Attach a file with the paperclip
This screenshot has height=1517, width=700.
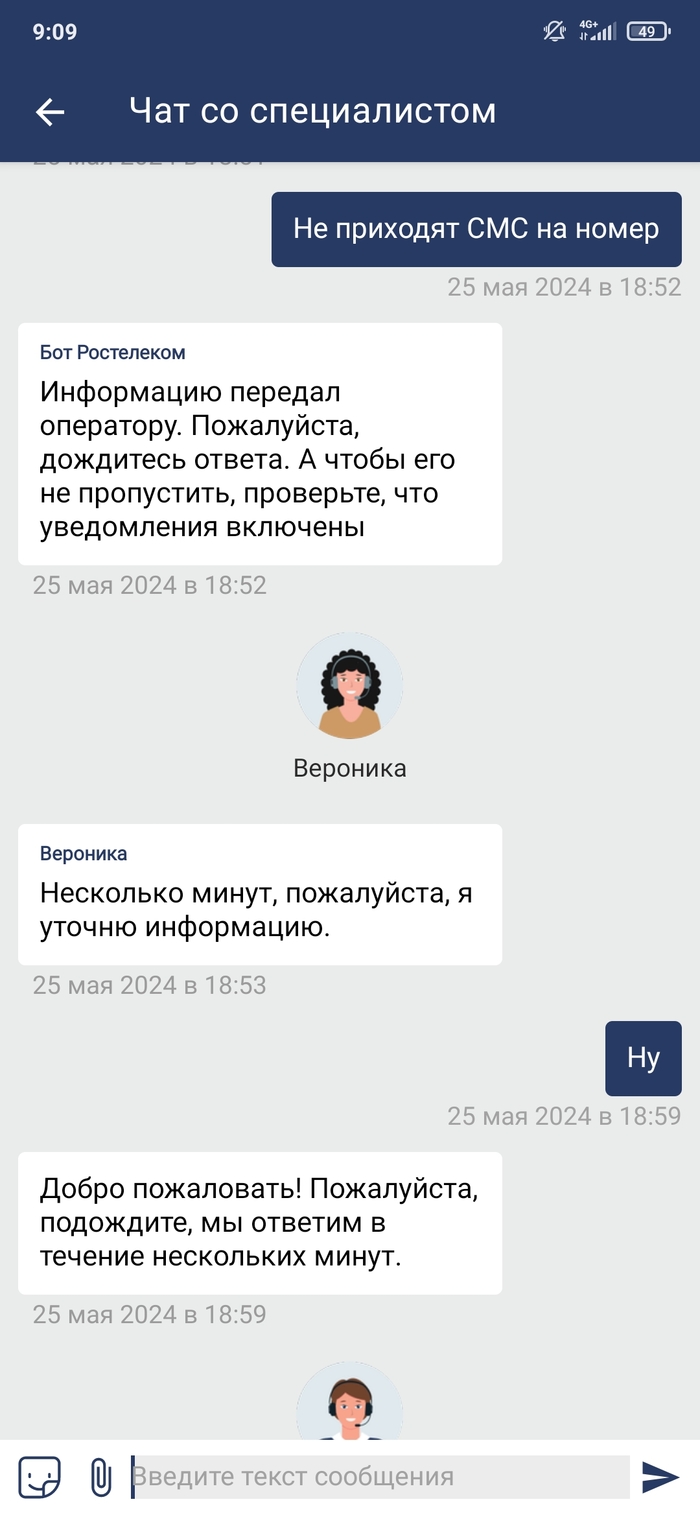coord(101,1476)
